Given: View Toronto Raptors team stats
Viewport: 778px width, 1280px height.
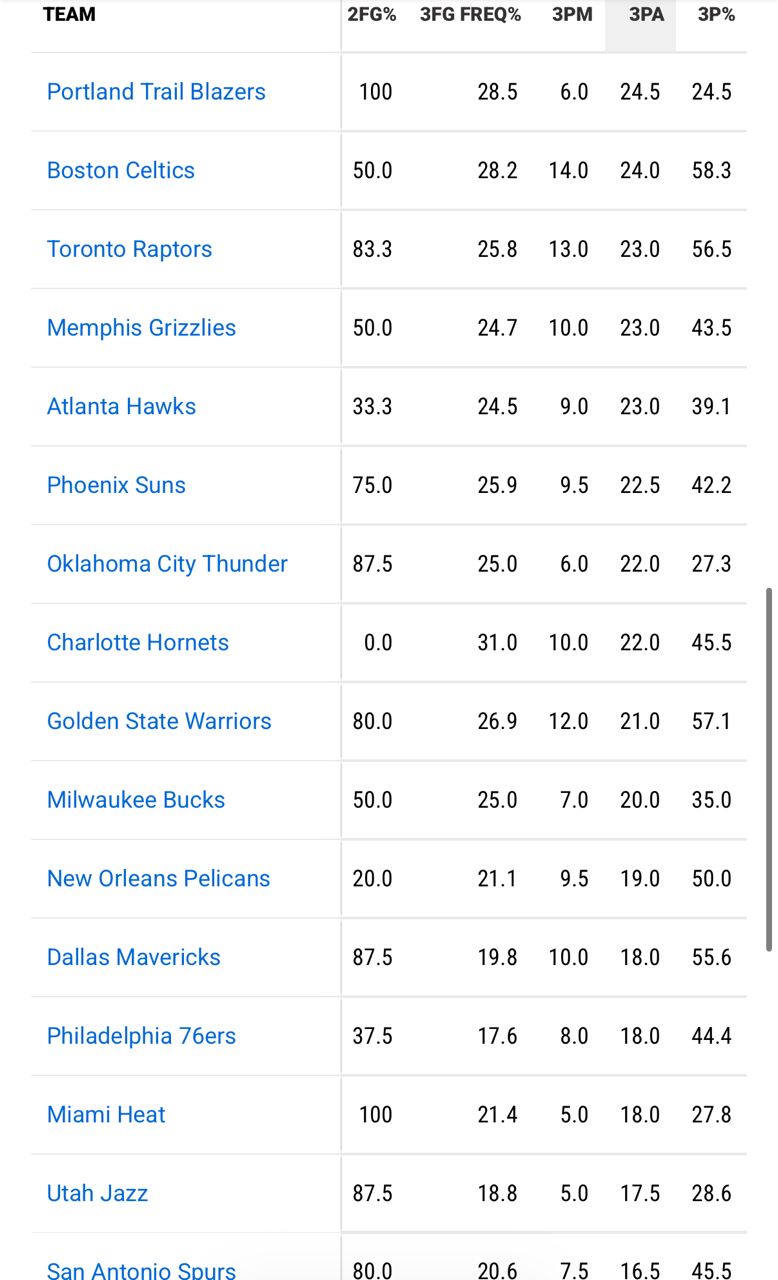Looking at the screenshot, I should coord(129,249).
